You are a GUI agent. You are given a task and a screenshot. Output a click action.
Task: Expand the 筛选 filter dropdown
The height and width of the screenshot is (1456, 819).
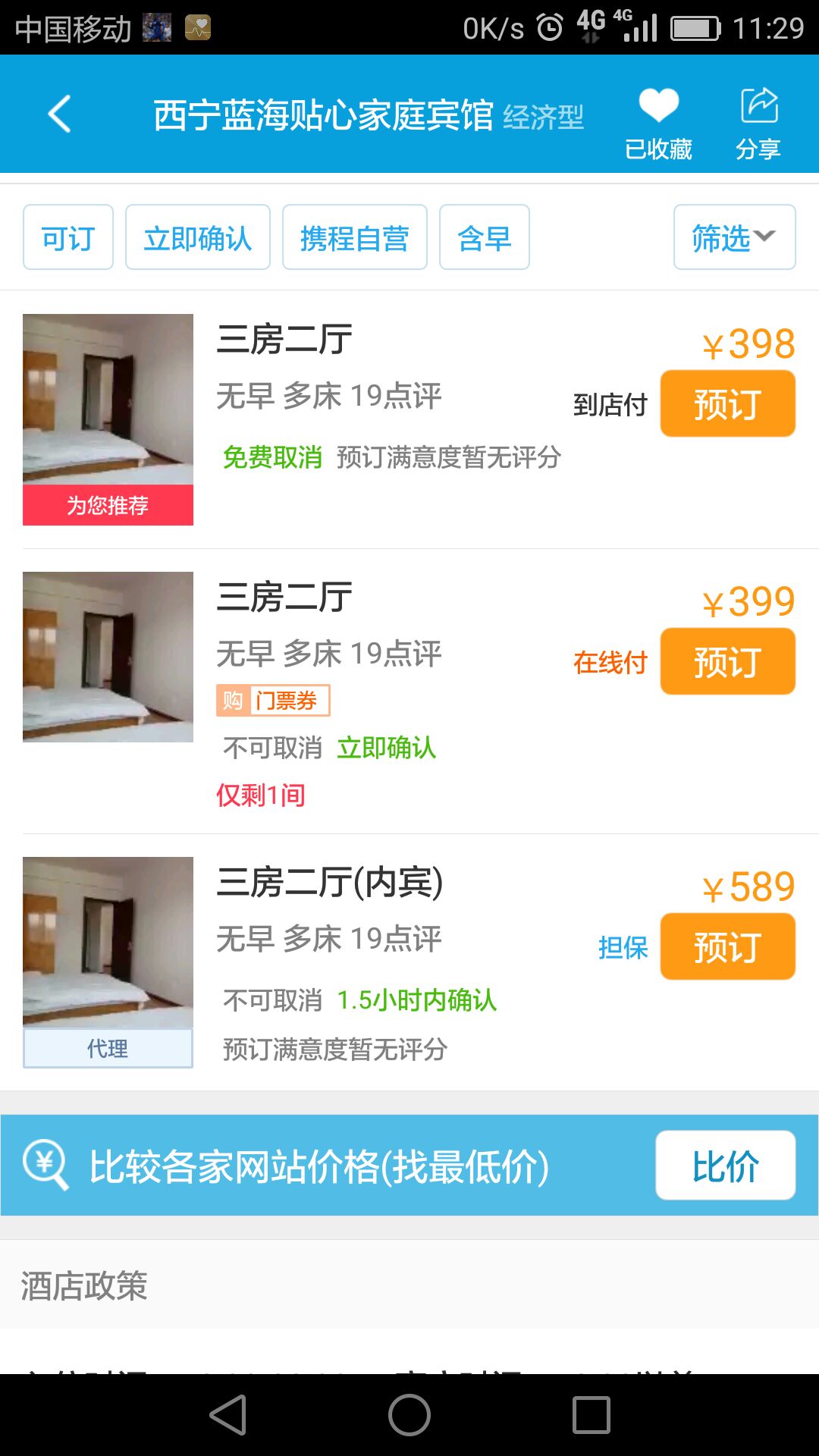click(734, 237)
